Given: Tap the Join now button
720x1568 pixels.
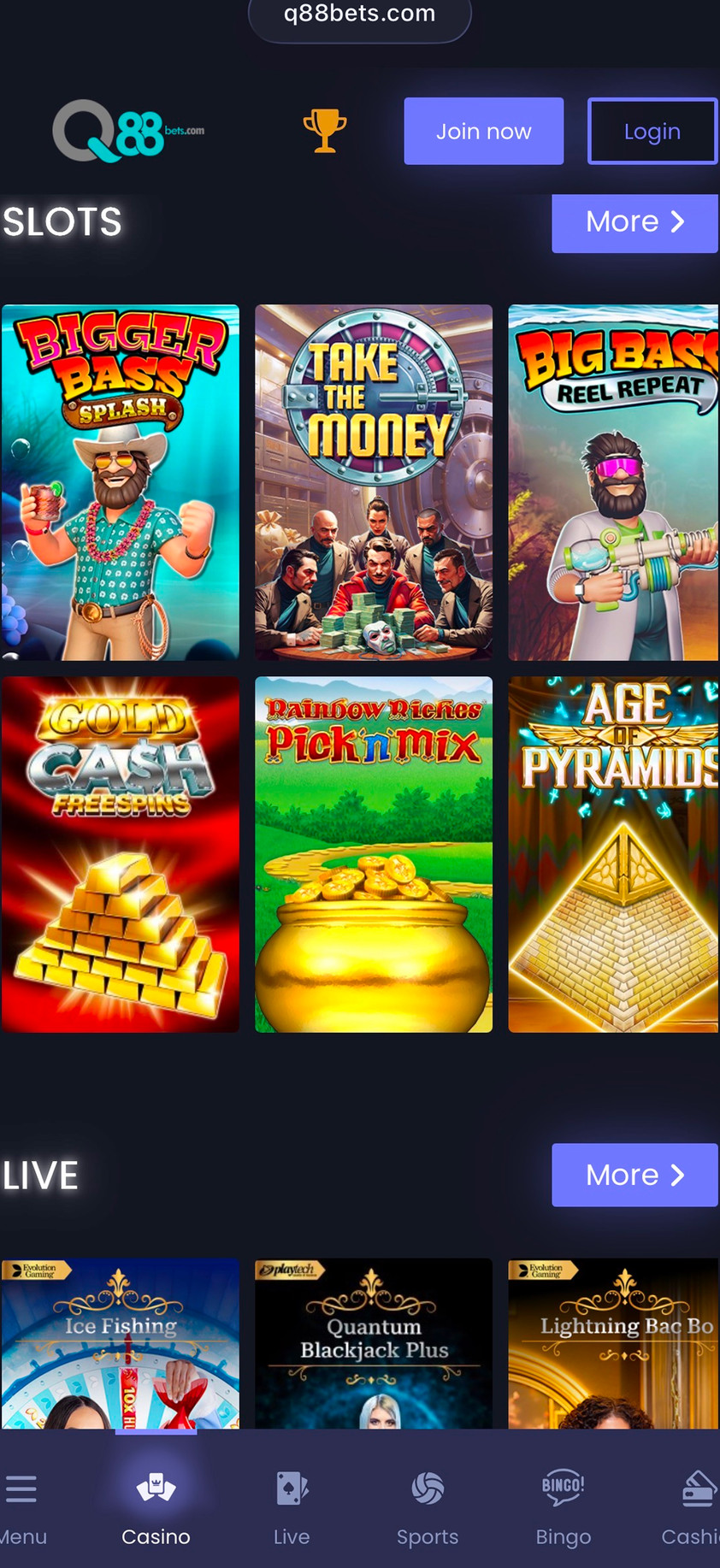Looking at the screenshot, I should 483,131.
